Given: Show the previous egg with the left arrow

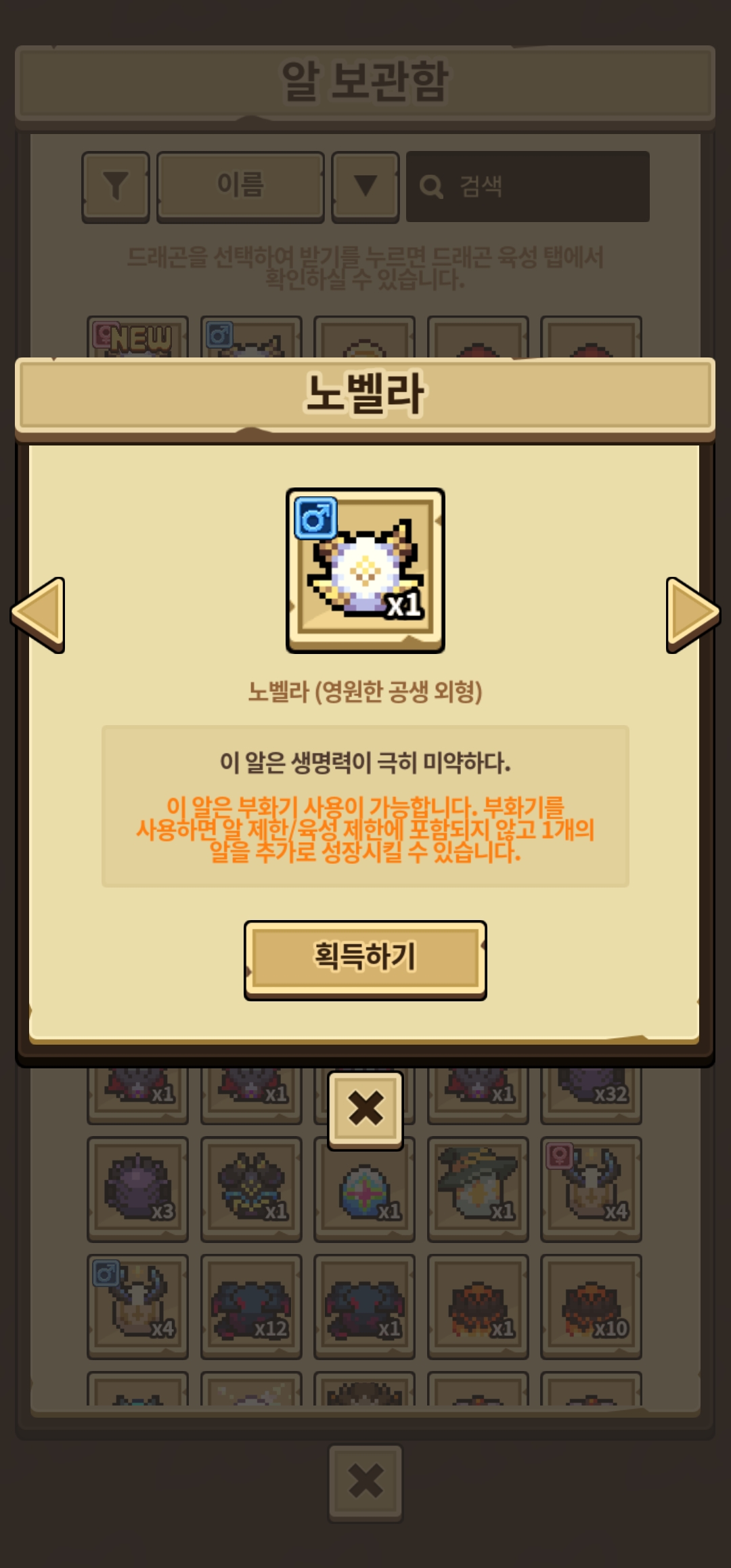Looking at the screenshot, I should click(39, 614).
